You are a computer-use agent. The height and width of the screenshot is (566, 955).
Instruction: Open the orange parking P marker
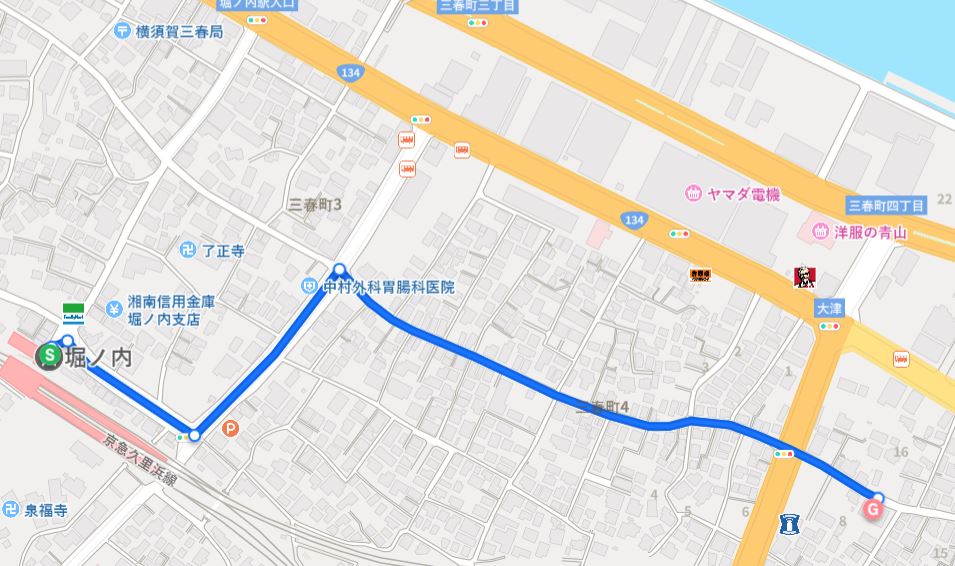[x=231, y=428]
